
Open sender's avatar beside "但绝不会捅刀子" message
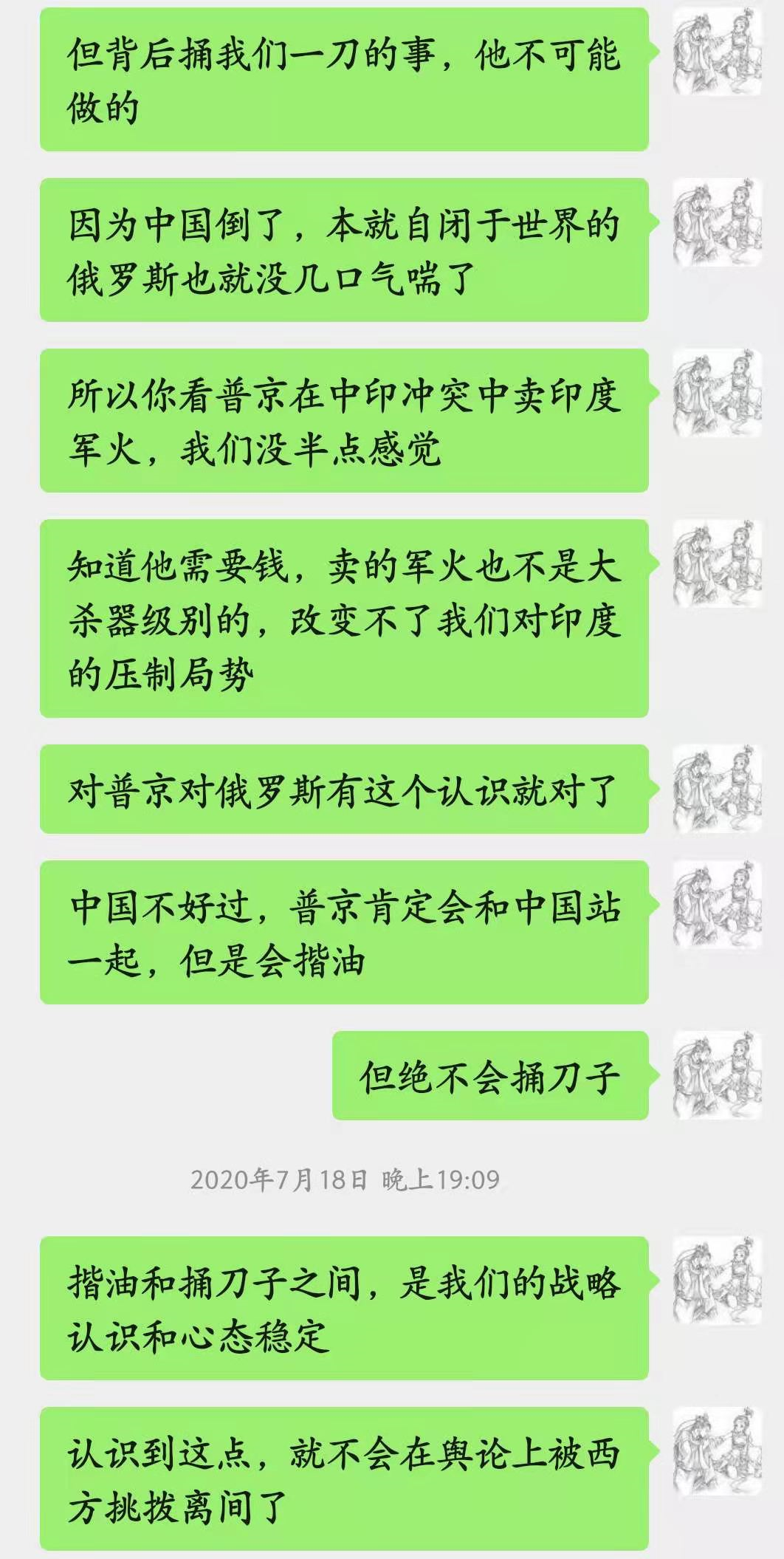pyautogui.click(x=717, y=1075)
